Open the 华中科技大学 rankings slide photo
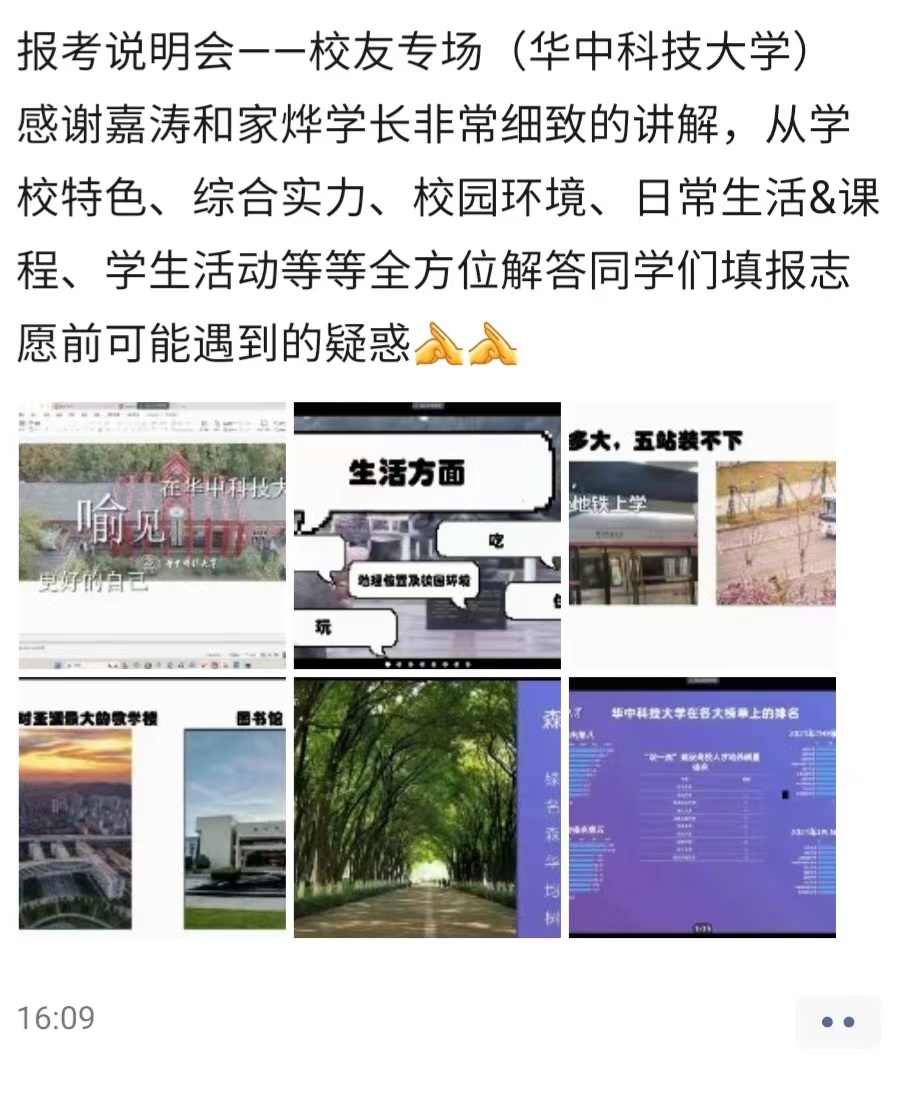Viewport: 913px width, 1118px height. pos(702,807)
